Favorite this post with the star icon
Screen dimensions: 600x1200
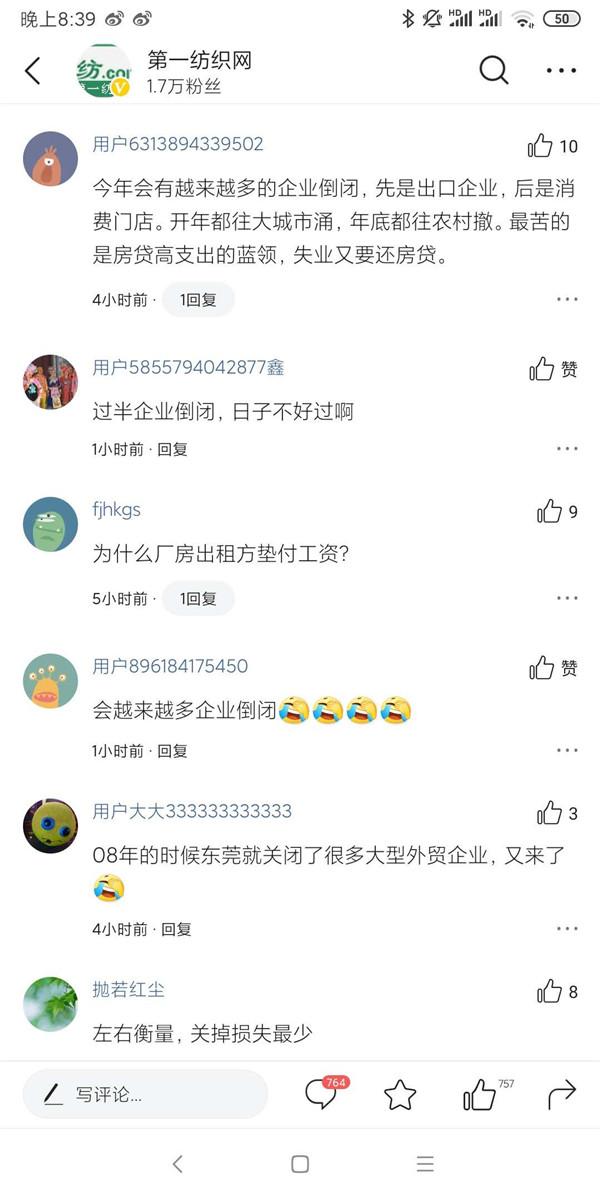400,1095
